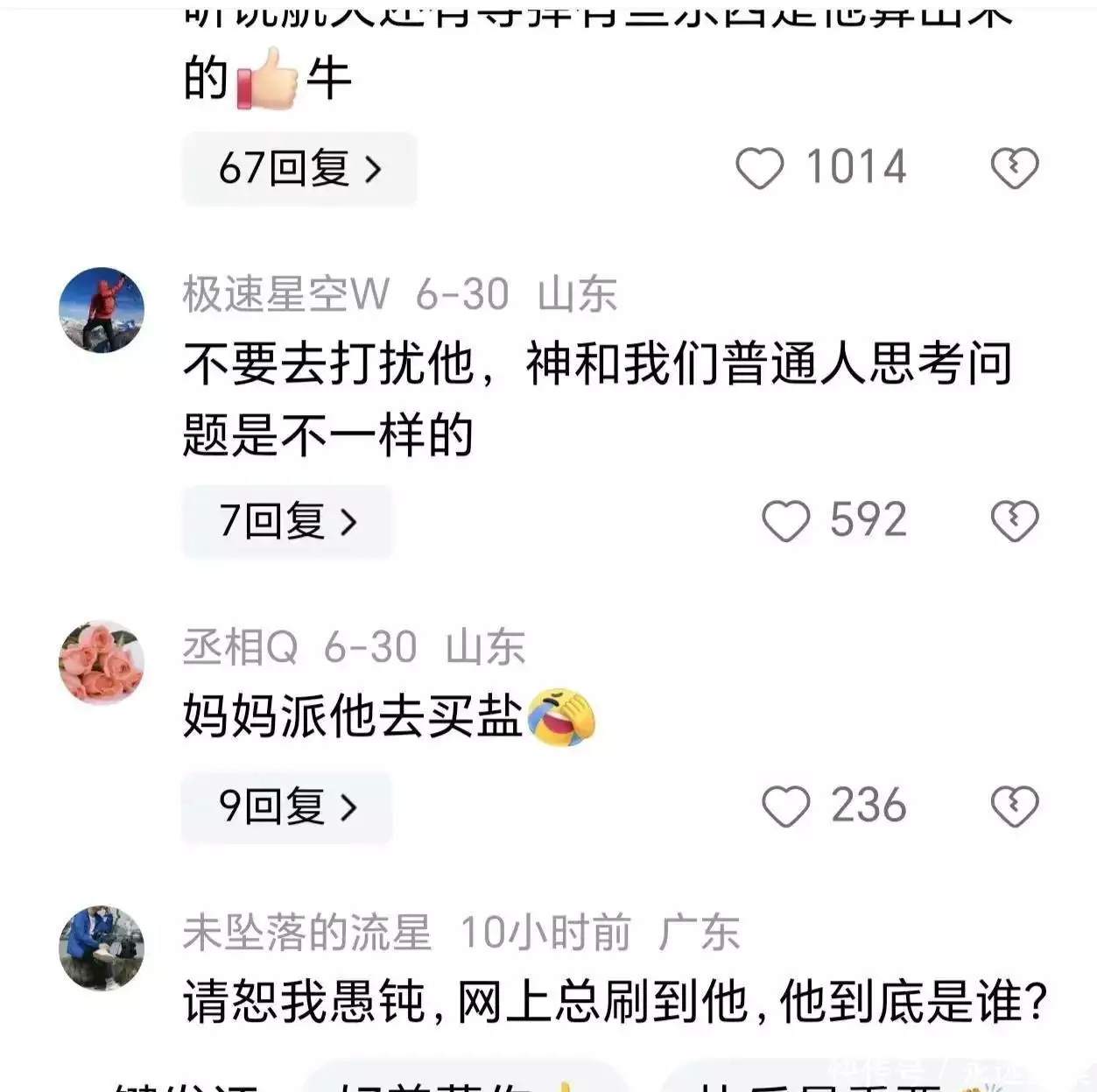Open the username 未坠落的流星
The height and width of the screenshot is (1092, 1097).
click(306, 933)
